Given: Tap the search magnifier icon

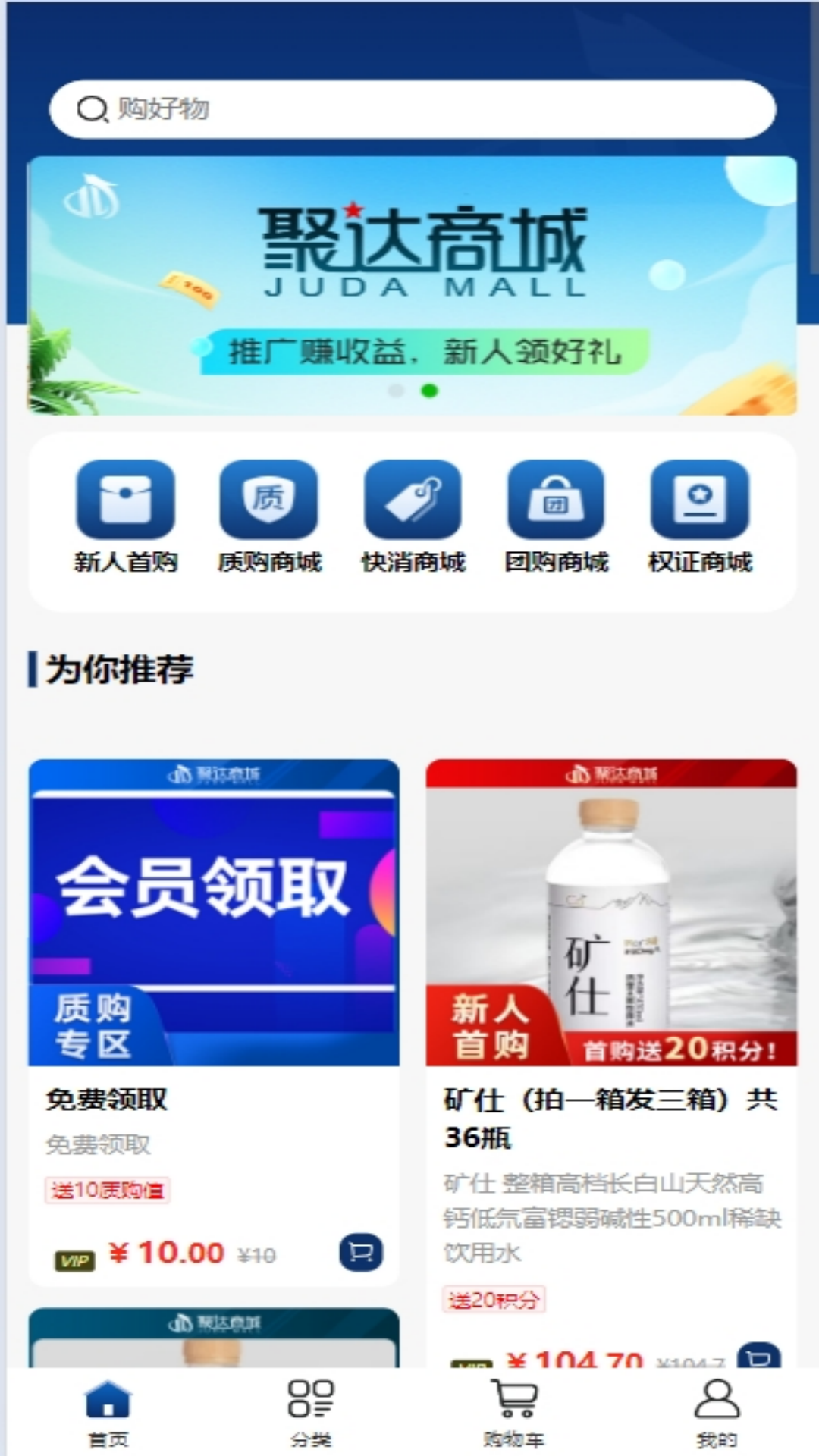Looking at the screenshot, I should pos(92,108).
